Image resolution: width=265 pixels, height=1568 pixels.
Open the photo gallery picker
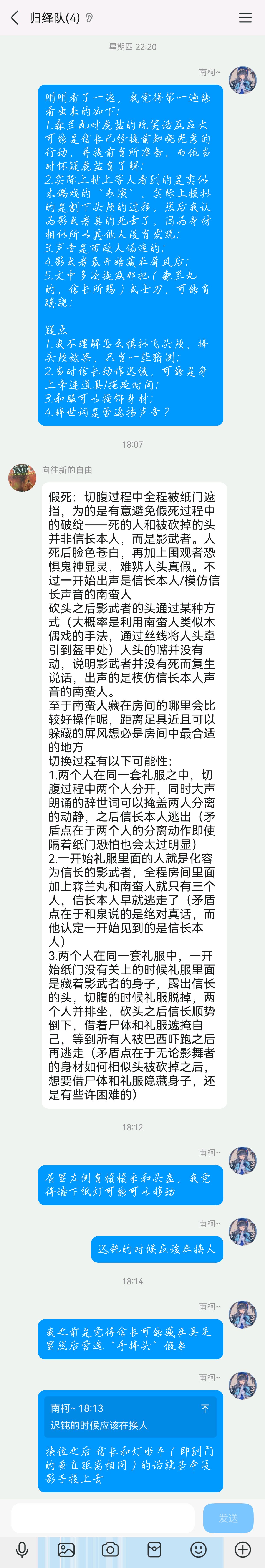66,1549
